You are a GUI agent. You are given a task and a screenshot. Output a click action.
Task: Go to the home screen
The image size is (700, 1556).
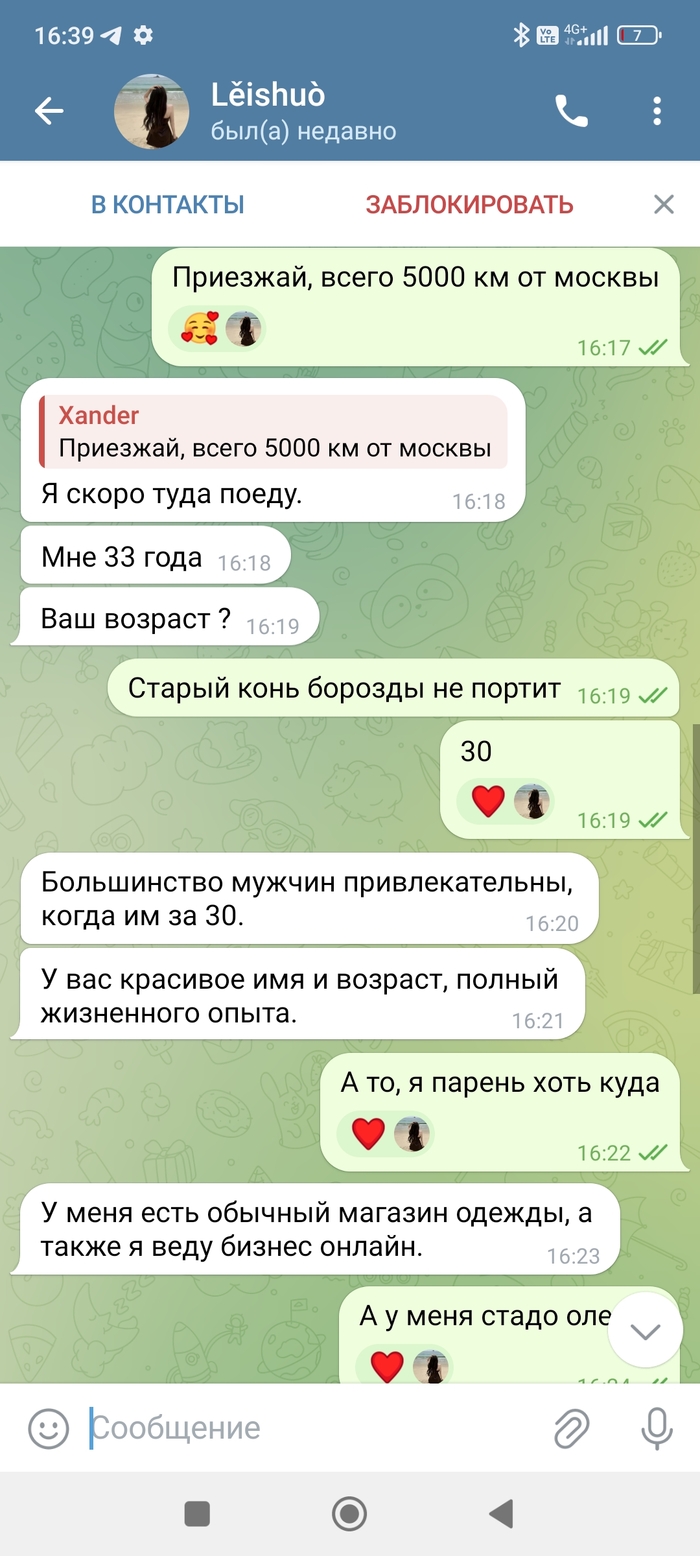(x=349, y=1513)
